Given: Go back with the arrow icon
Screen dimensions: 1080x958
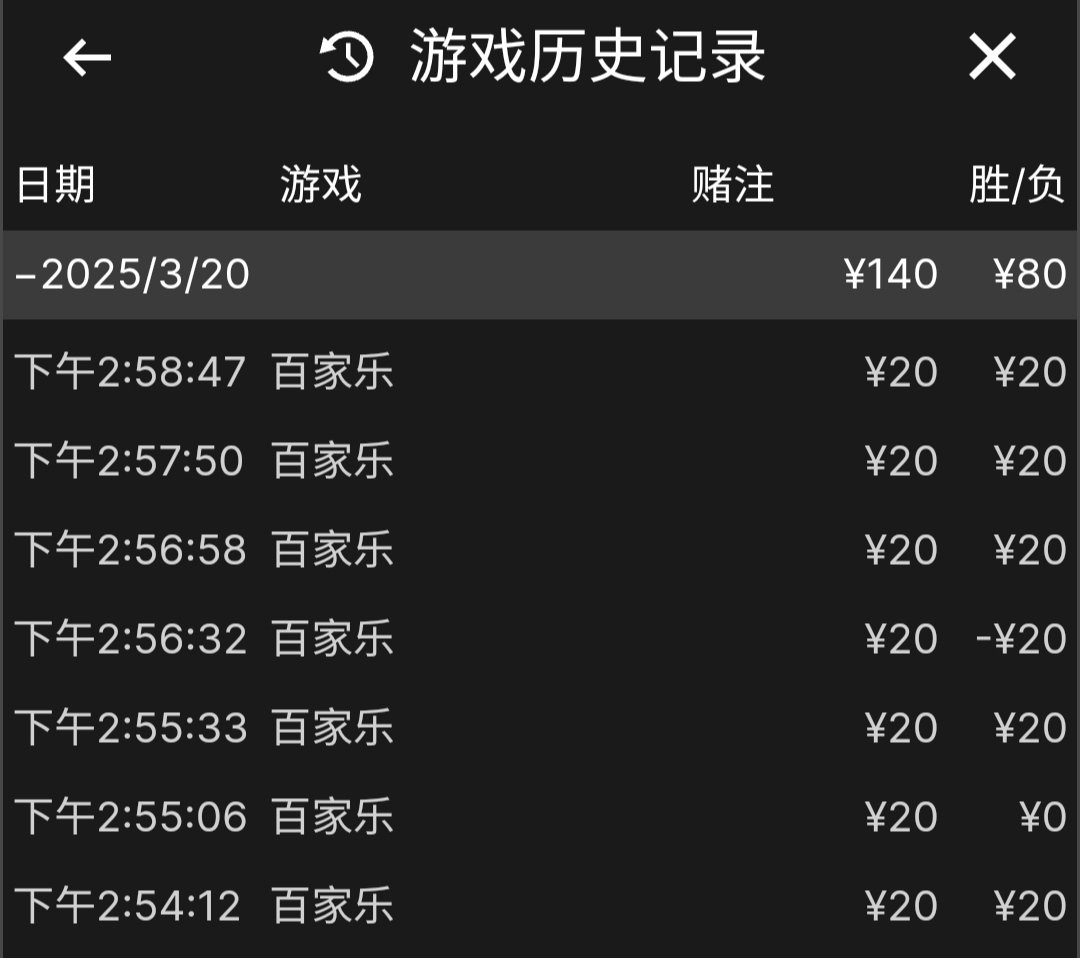Looking at the screenshot, I should pos(87,57).
